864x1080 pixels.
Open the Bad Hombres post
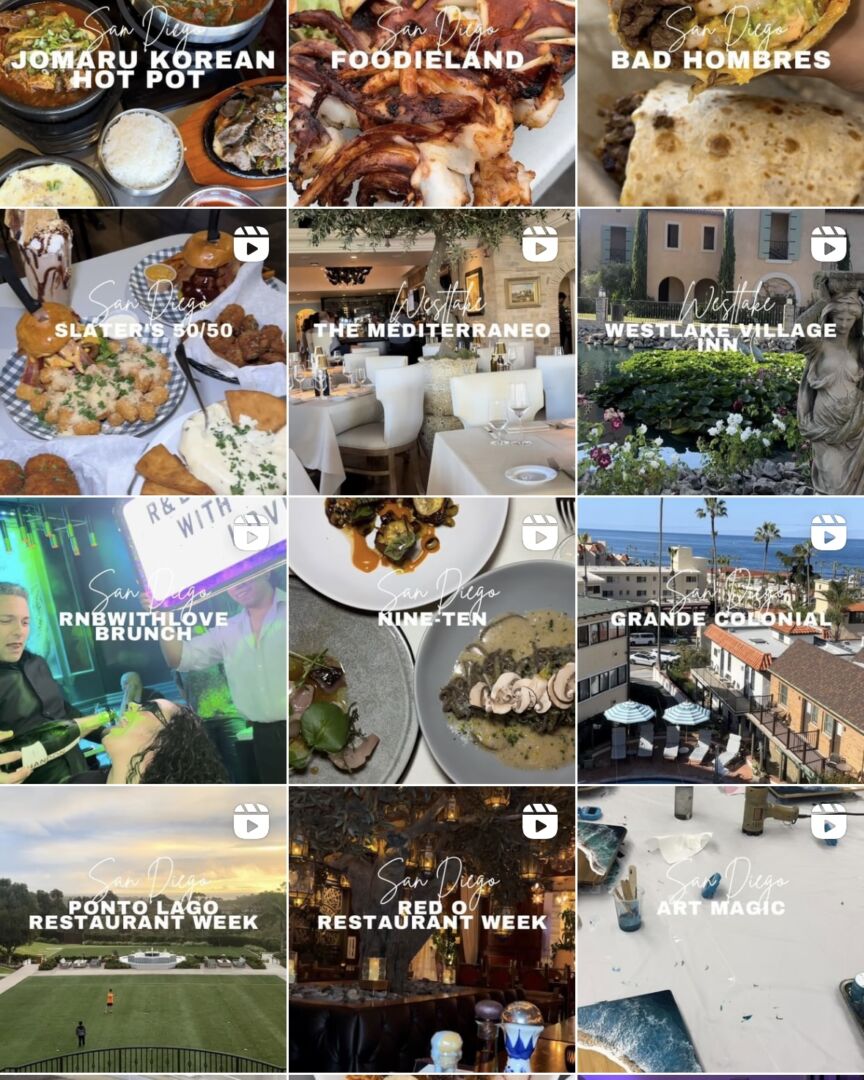click(721, 103)
